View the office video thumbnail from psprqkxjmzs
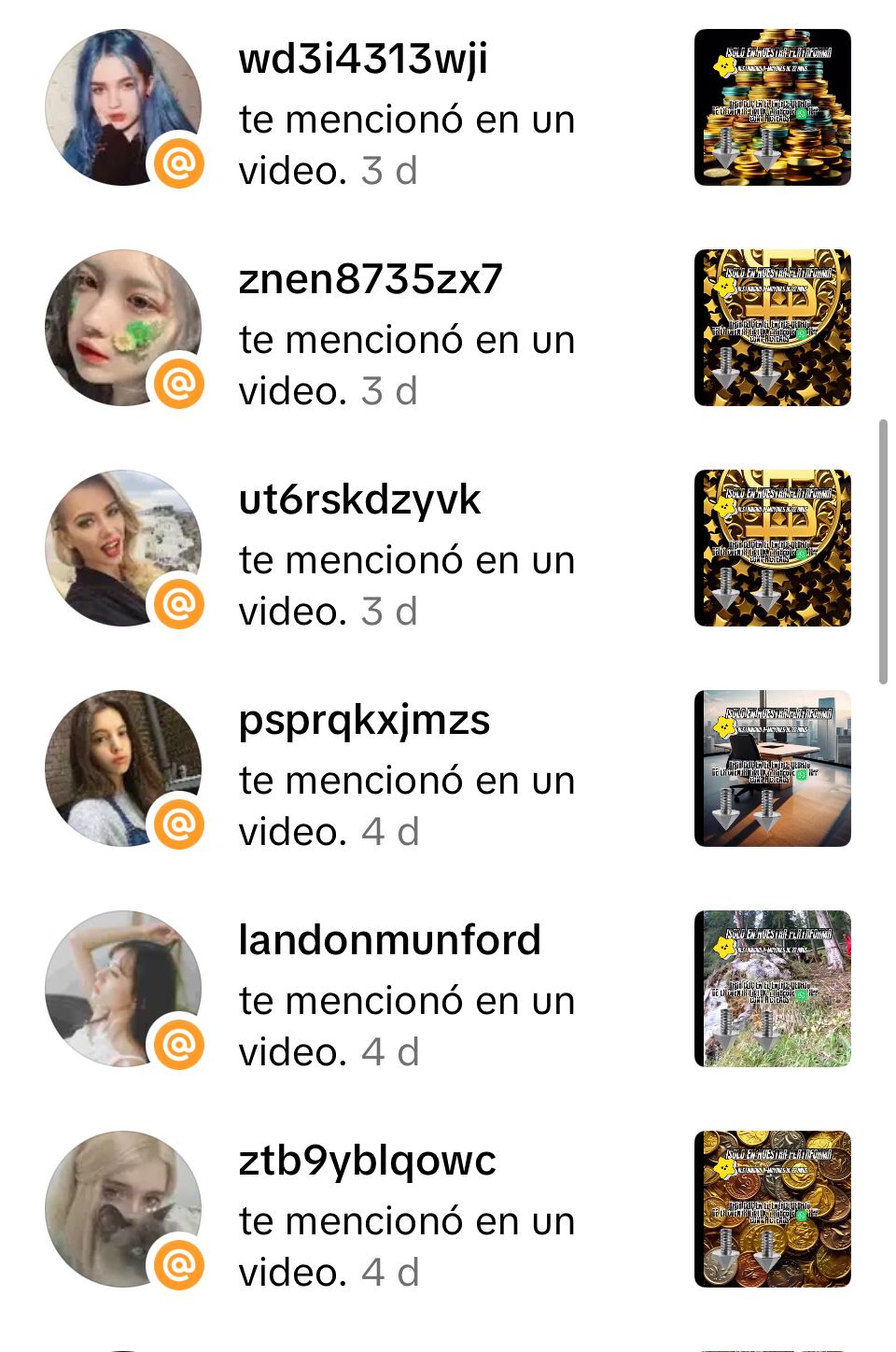896x1352 pixels. [772, 768]
